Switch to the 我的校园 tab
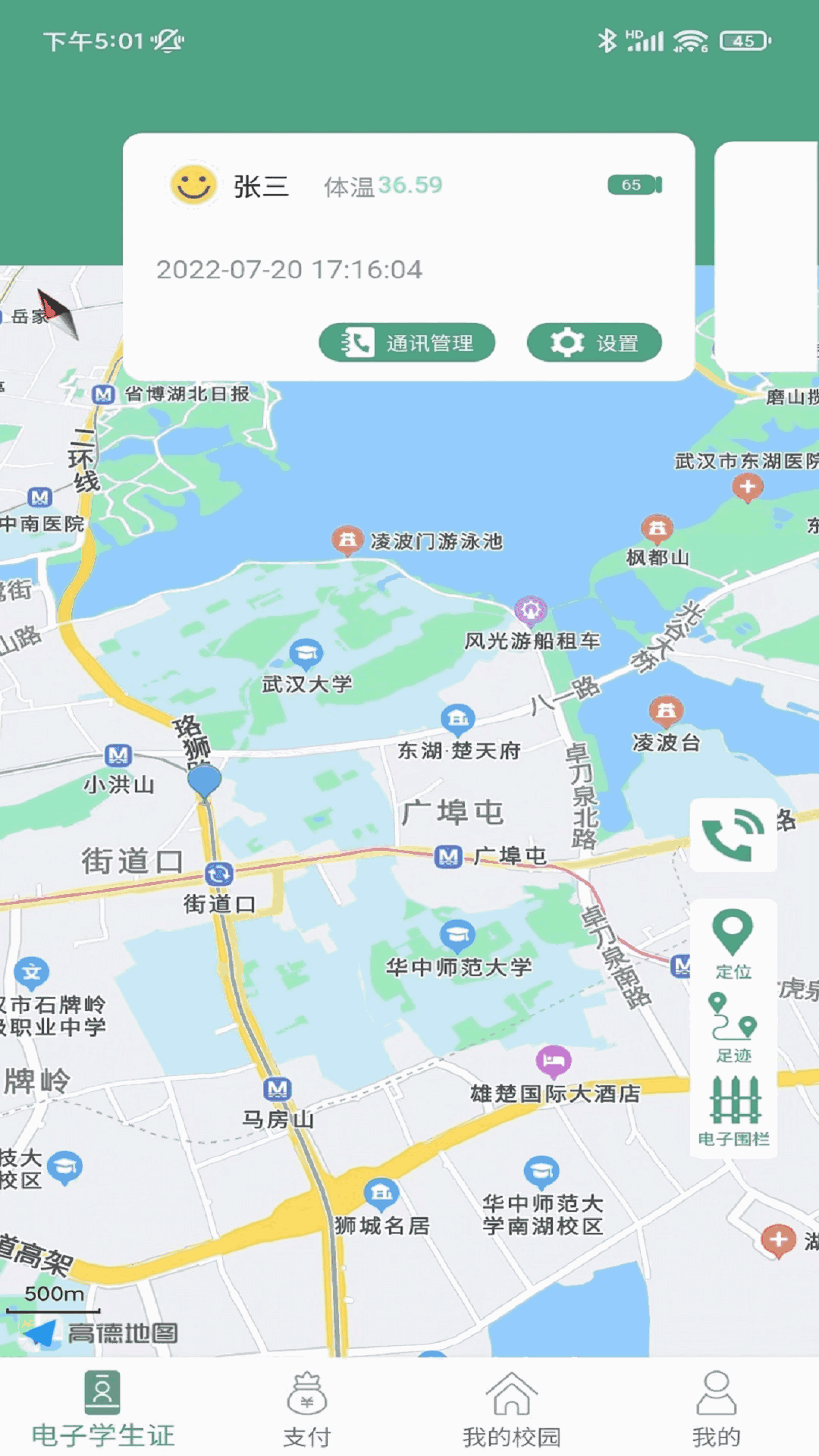Image resolution: width=819 pixels, height=1456 pixels. [512, 1410]
